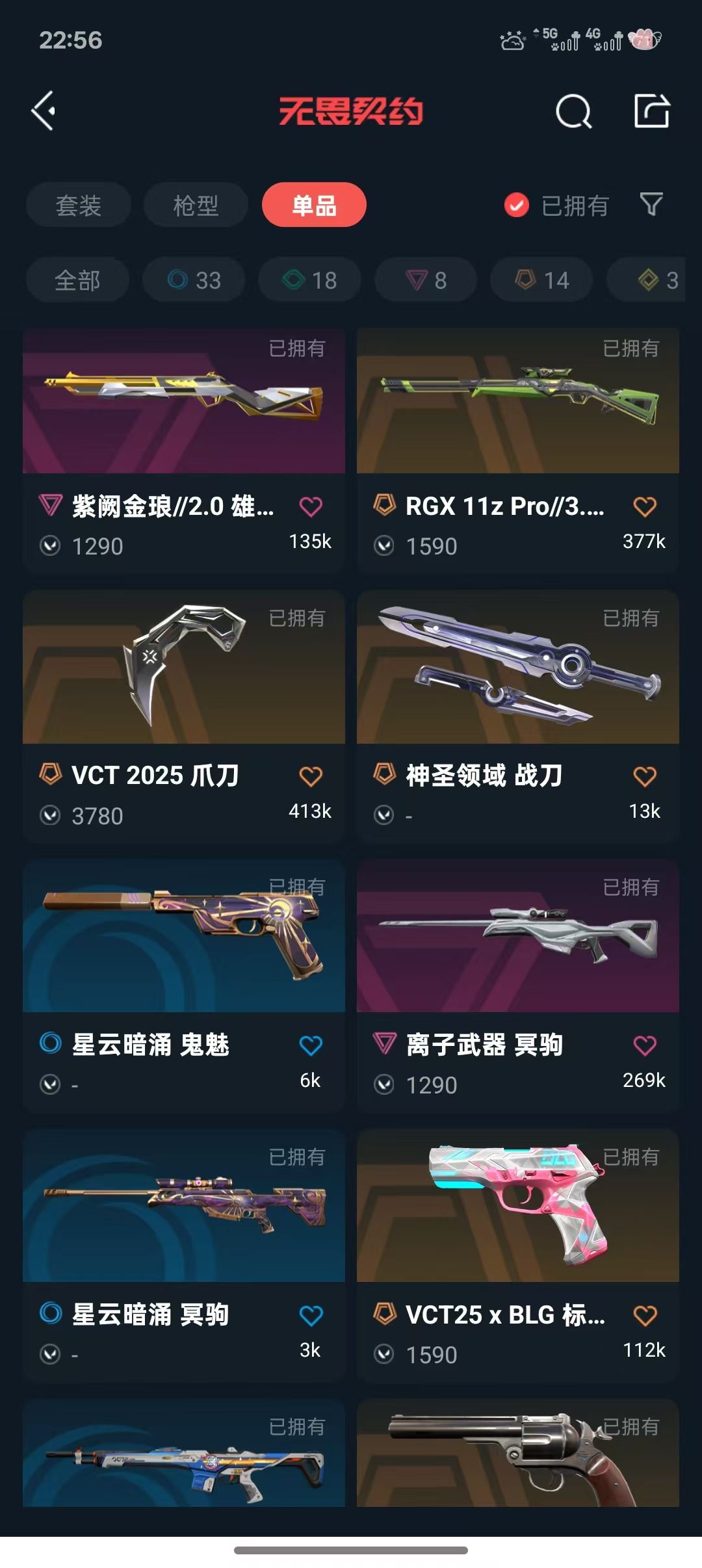Open the funnel filter icon

(651, 205)
